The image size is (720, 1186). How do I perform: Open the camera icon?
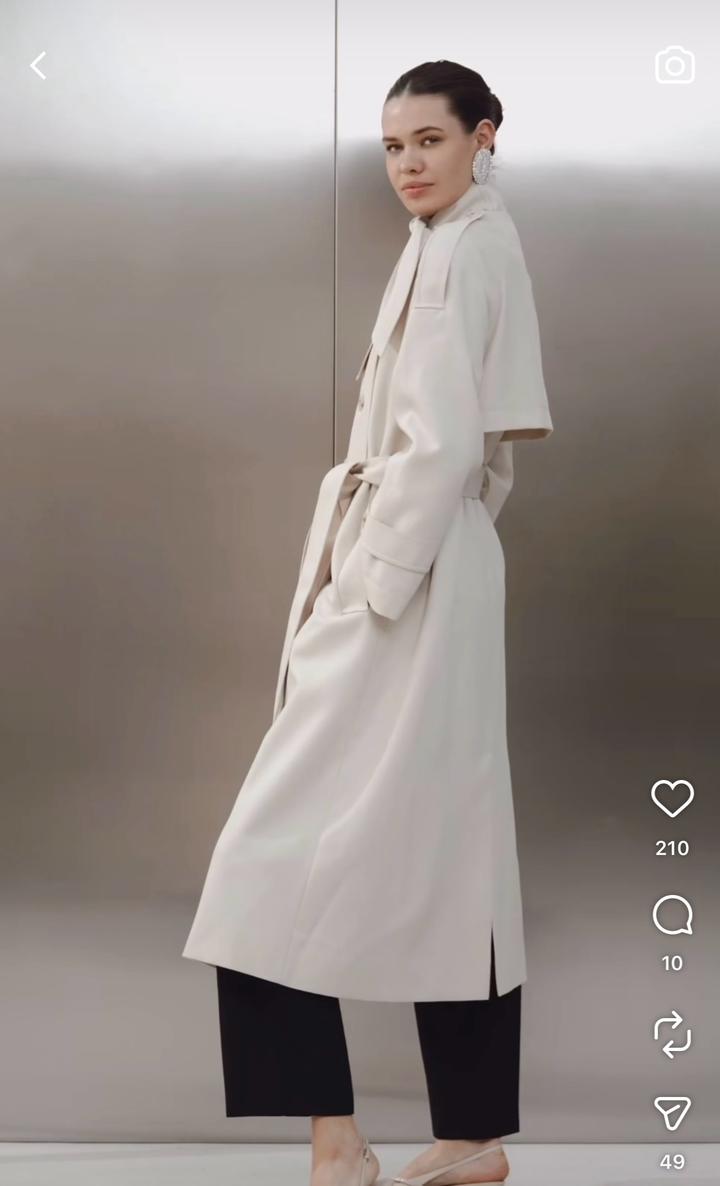(x=675, y=66)
